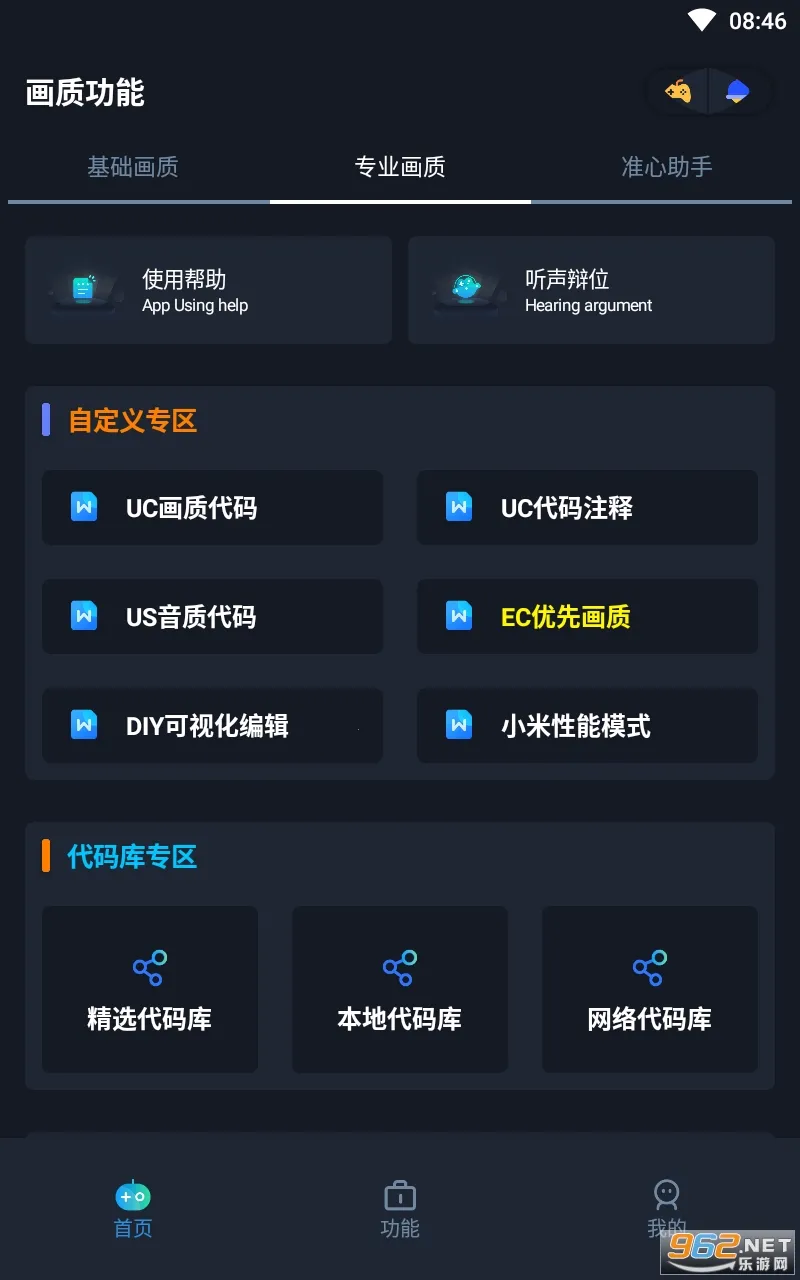
Task: Open the UC代码注释 tool
Action: click(x=587, y=508)
